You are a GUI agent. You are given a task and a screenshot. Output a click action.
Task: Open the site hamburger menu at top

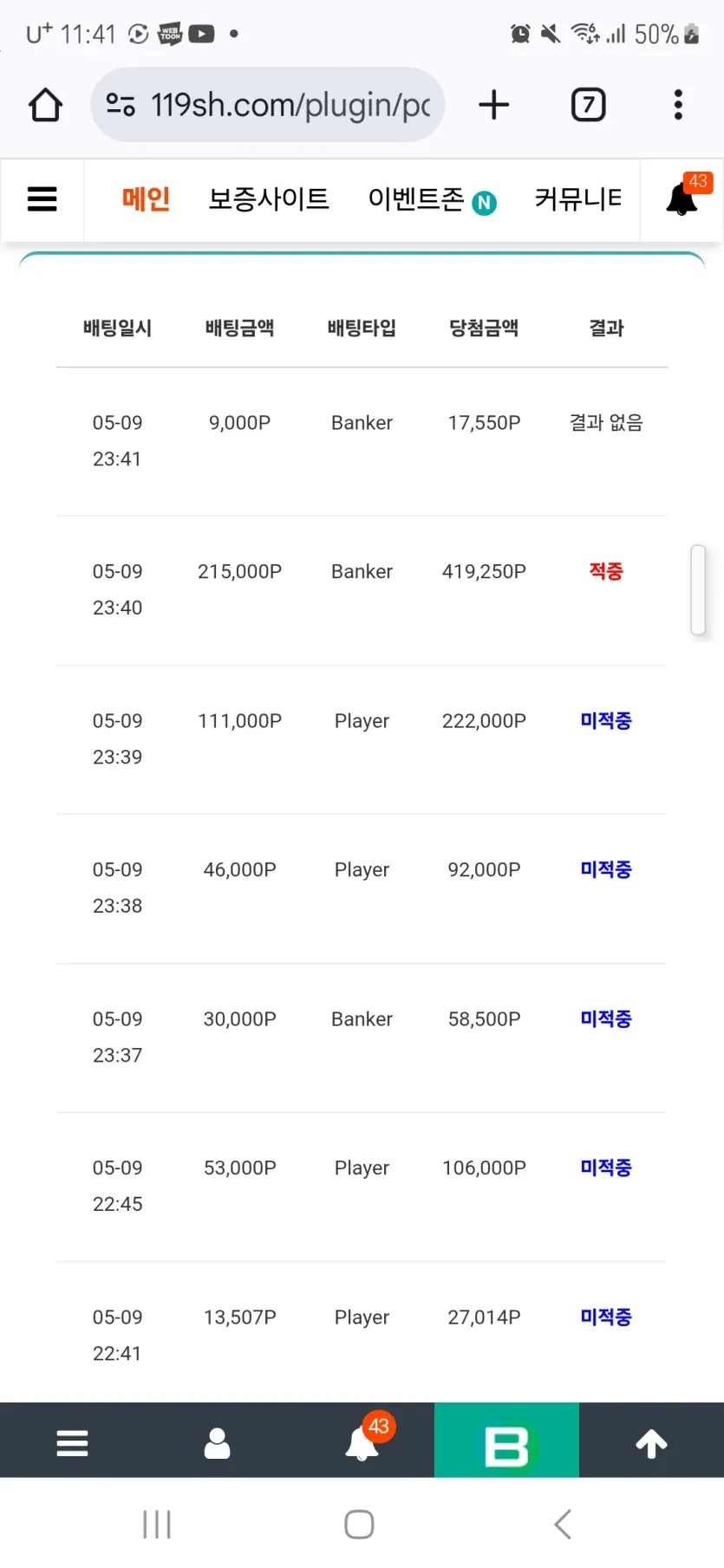[x=42, y=199]
